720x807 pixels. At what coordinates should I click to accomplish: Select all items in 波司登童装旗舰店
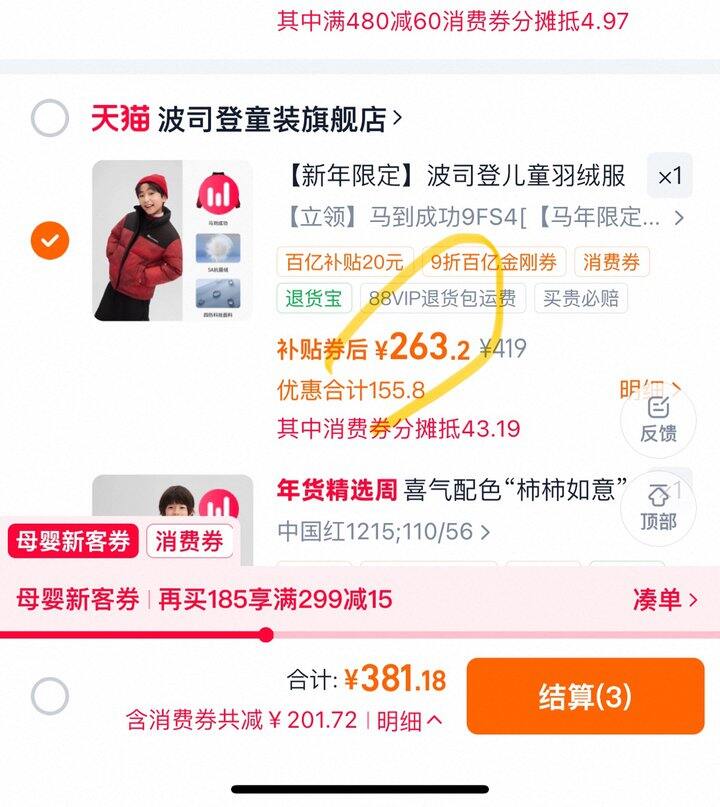[49, 119]
